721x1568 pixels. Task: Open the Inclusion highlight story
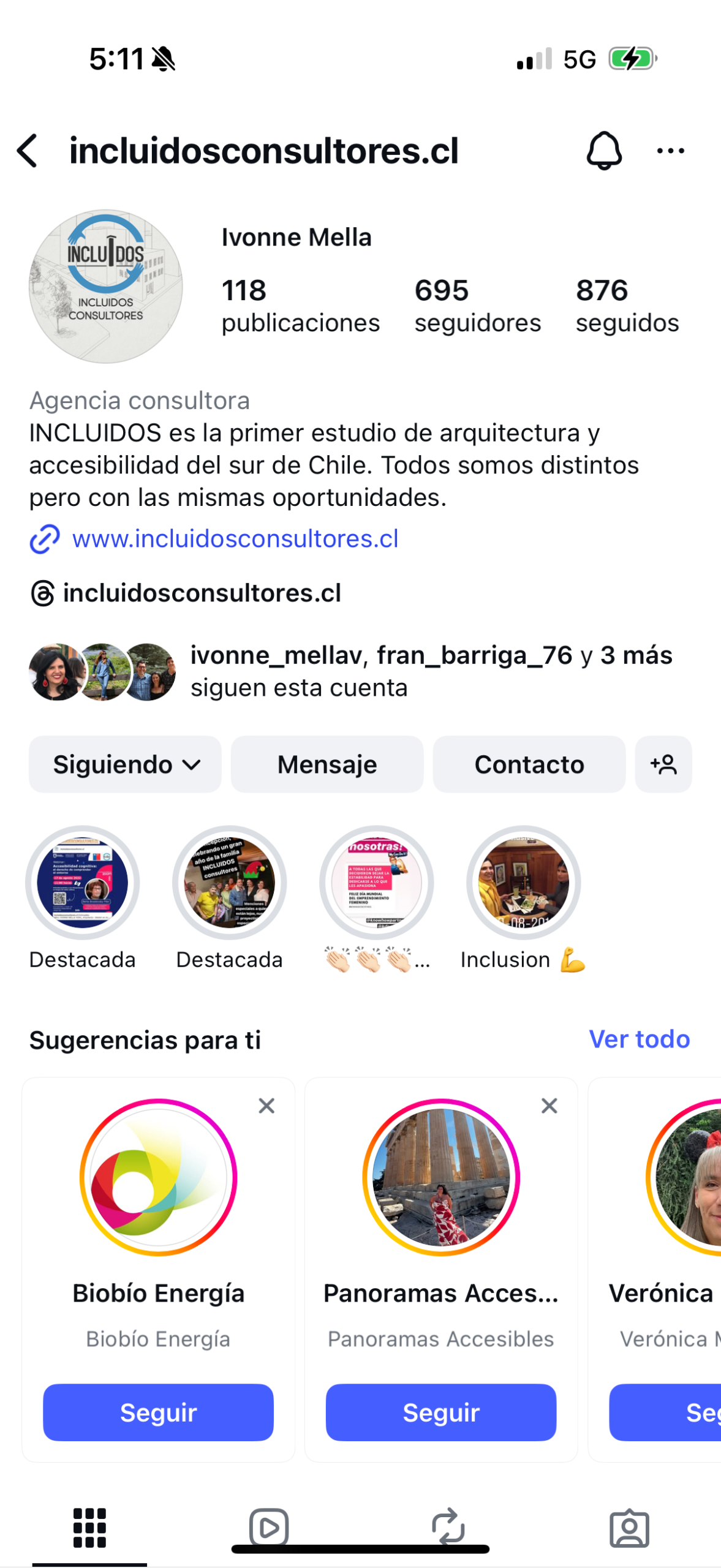pos(523,883)
